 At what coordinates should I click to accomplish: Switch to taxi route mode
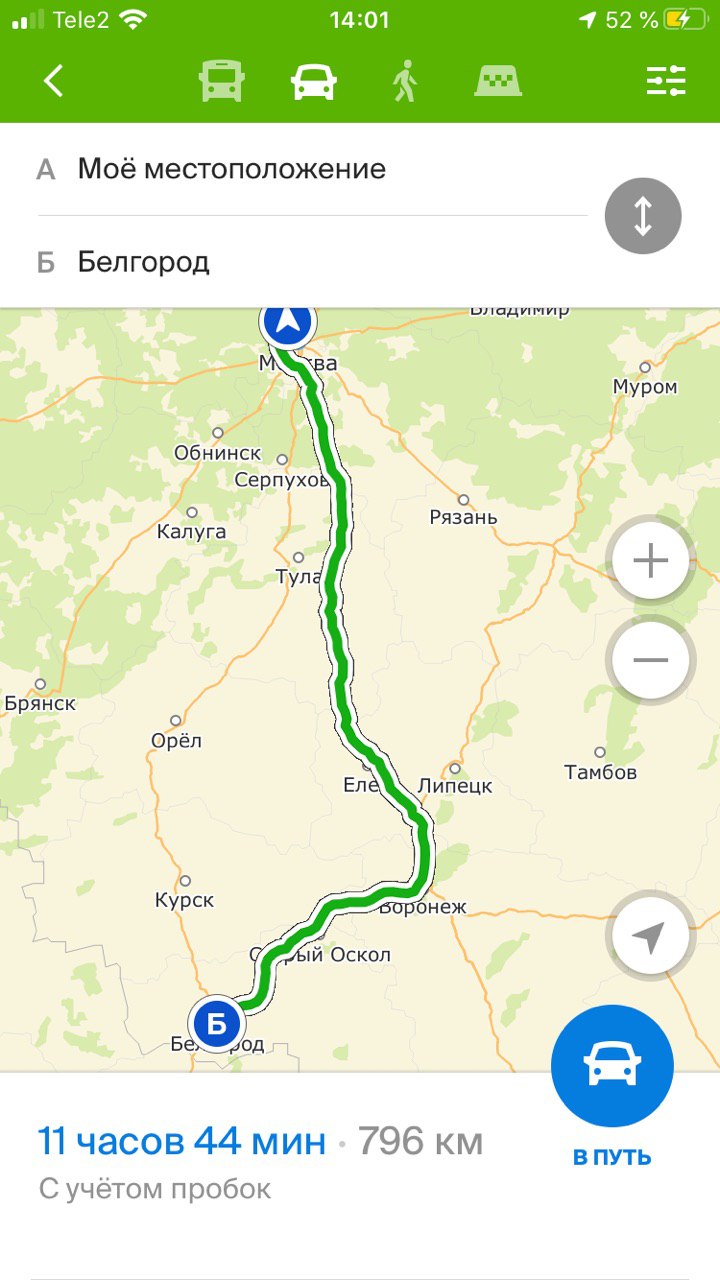point(499,80)
